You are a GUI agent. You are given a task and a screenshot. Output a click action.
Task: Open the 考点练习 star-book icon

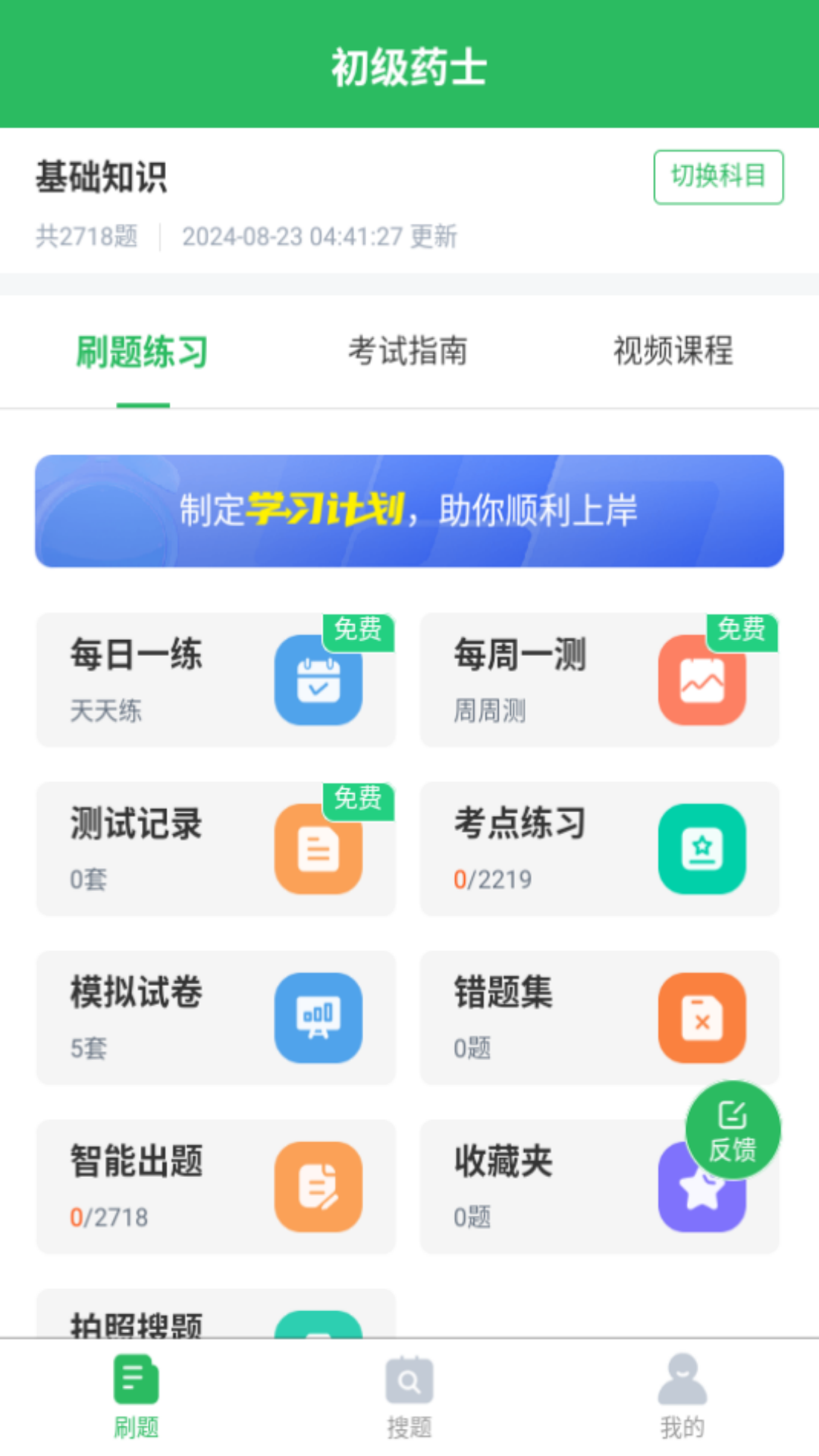click(702, 849)
